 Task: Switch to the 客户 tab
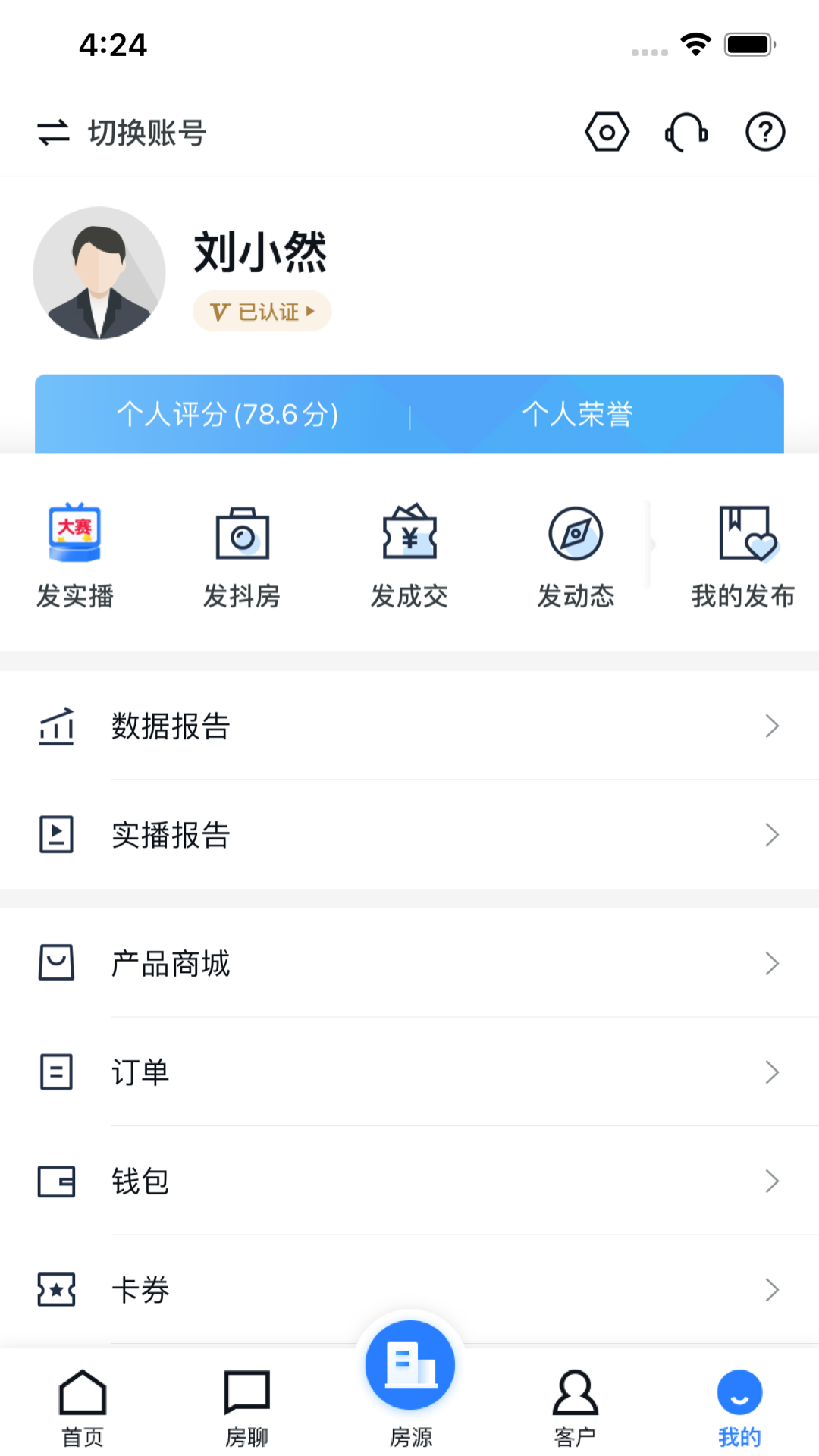(x=575, y=1407)
